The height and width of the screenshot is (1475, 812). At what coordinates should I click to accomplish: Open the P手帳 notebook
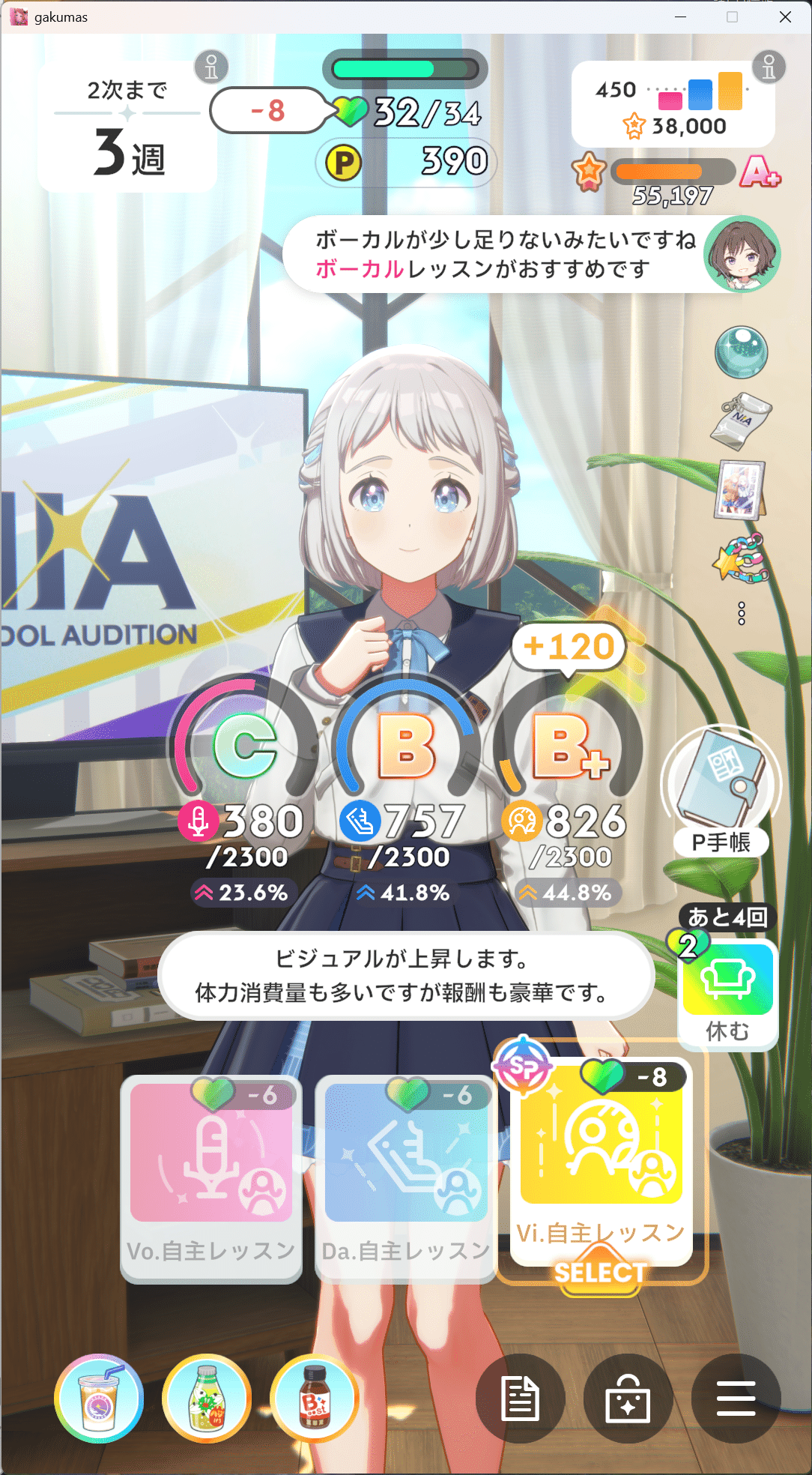[721, 791]
